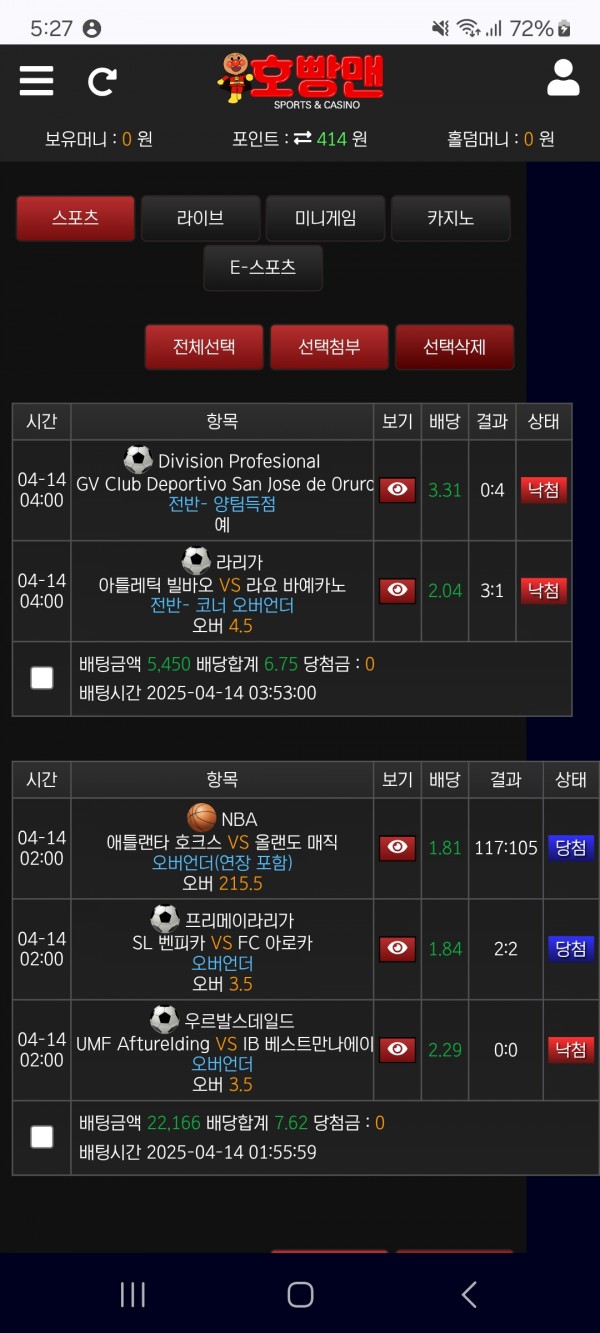This screenshot has width=600, height=1333.
Task: Tap the 선택첨부 button
Action: (329, 347)
